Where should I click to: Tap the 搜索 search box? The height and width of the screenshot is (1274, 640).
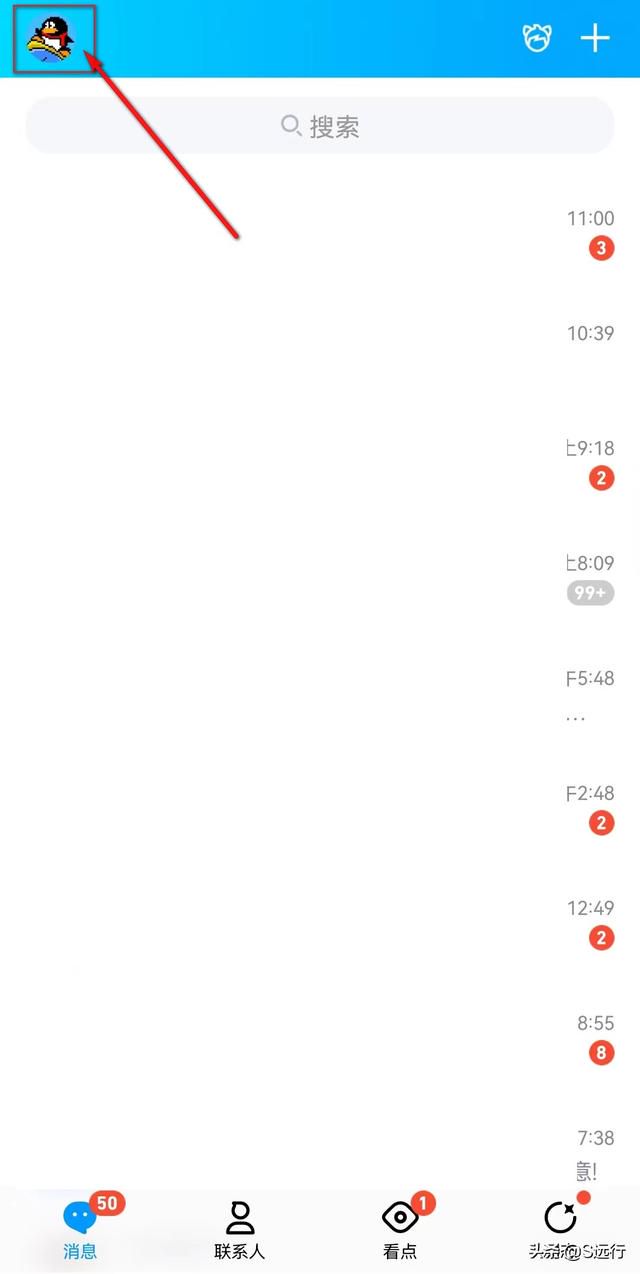320,126
